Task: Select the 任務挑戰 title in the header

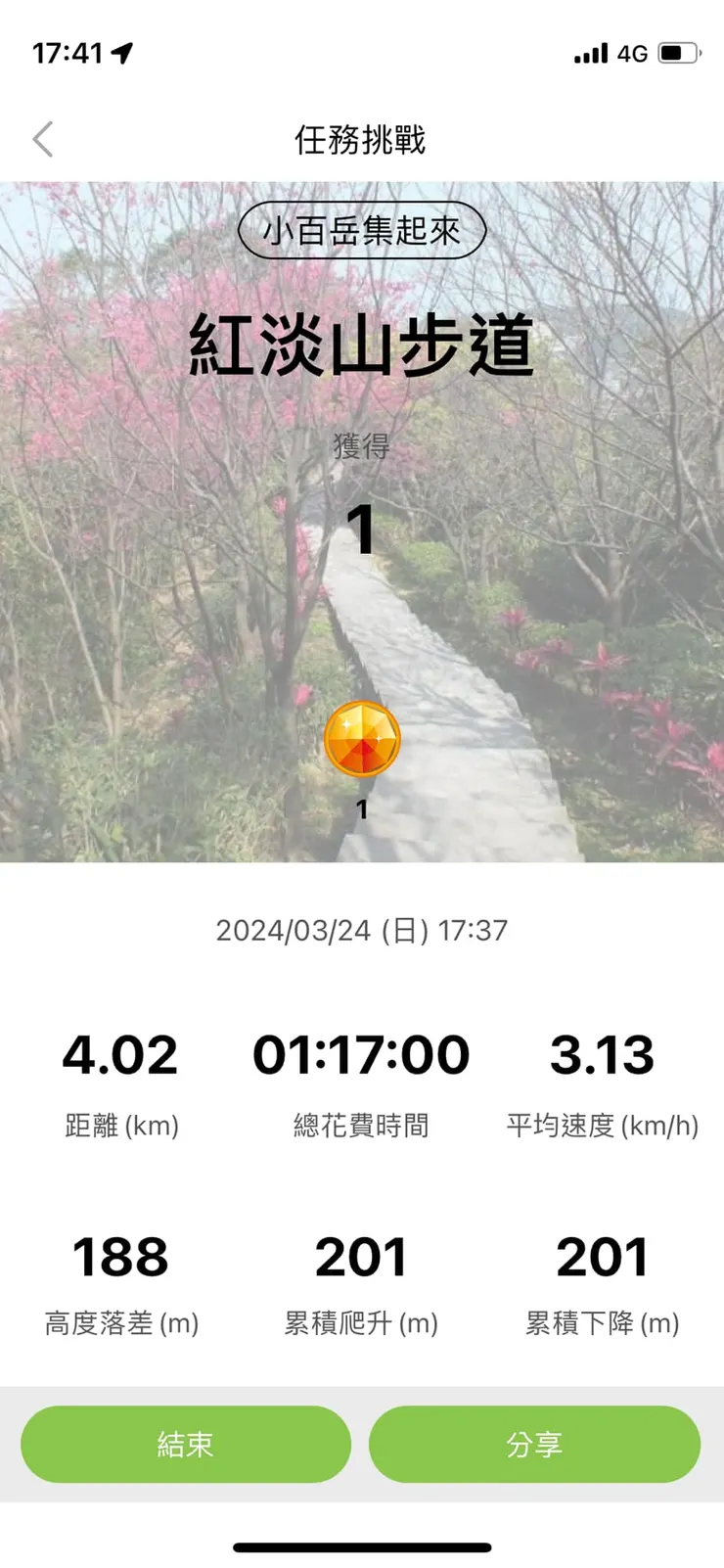Action: pyautogui.click(x=362, y=139)
